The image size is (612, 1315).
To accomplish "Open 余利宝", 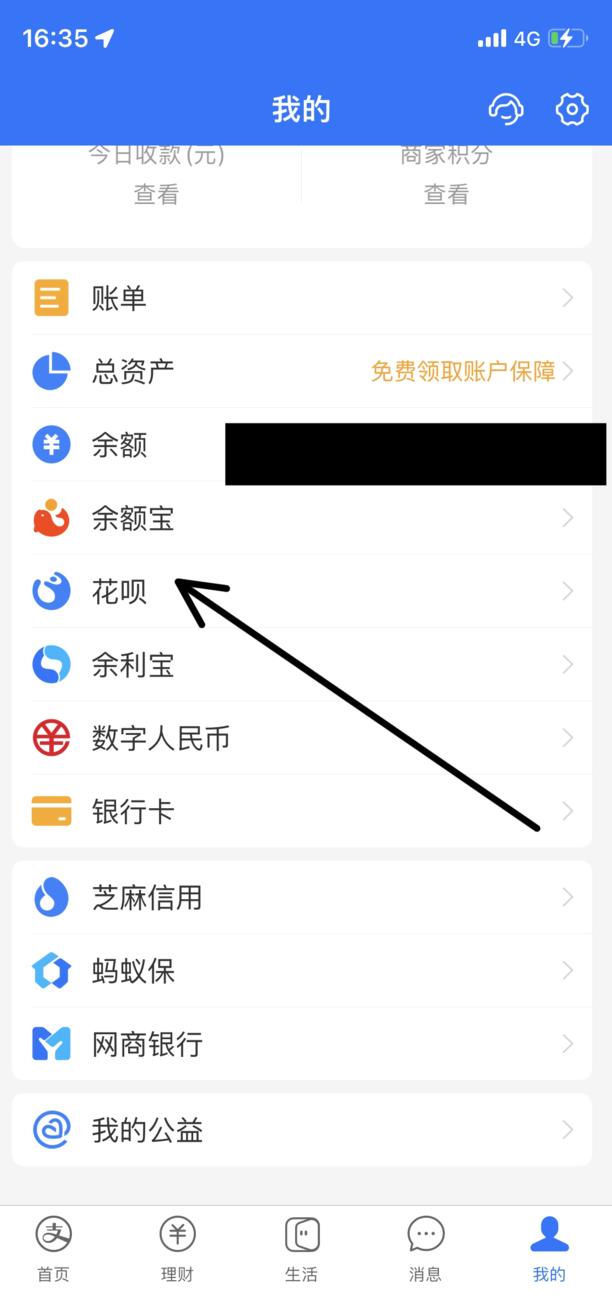I will click(x=300, y=665).
